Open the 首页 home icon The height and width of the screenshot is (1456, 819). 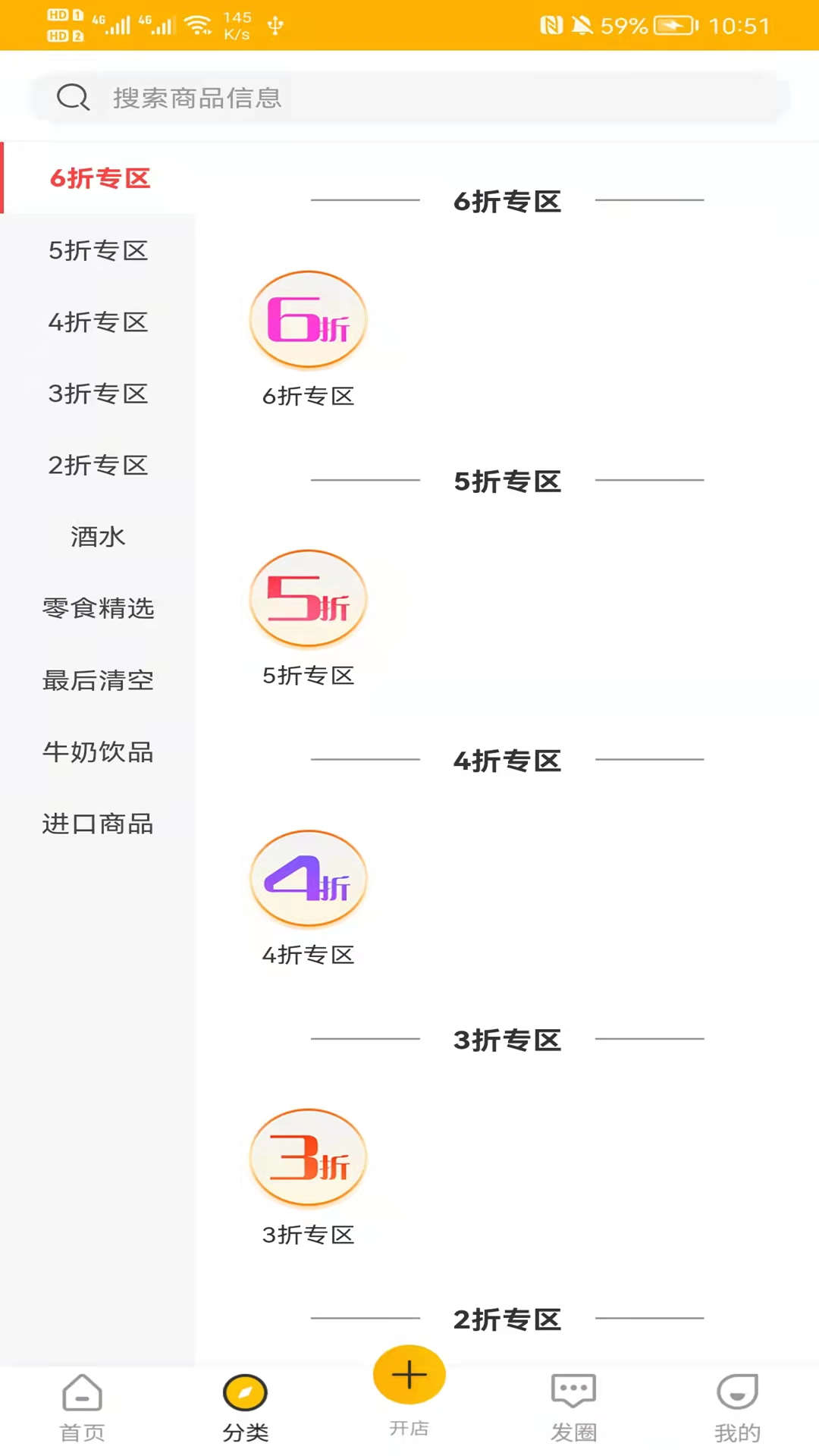(81, 1407)
